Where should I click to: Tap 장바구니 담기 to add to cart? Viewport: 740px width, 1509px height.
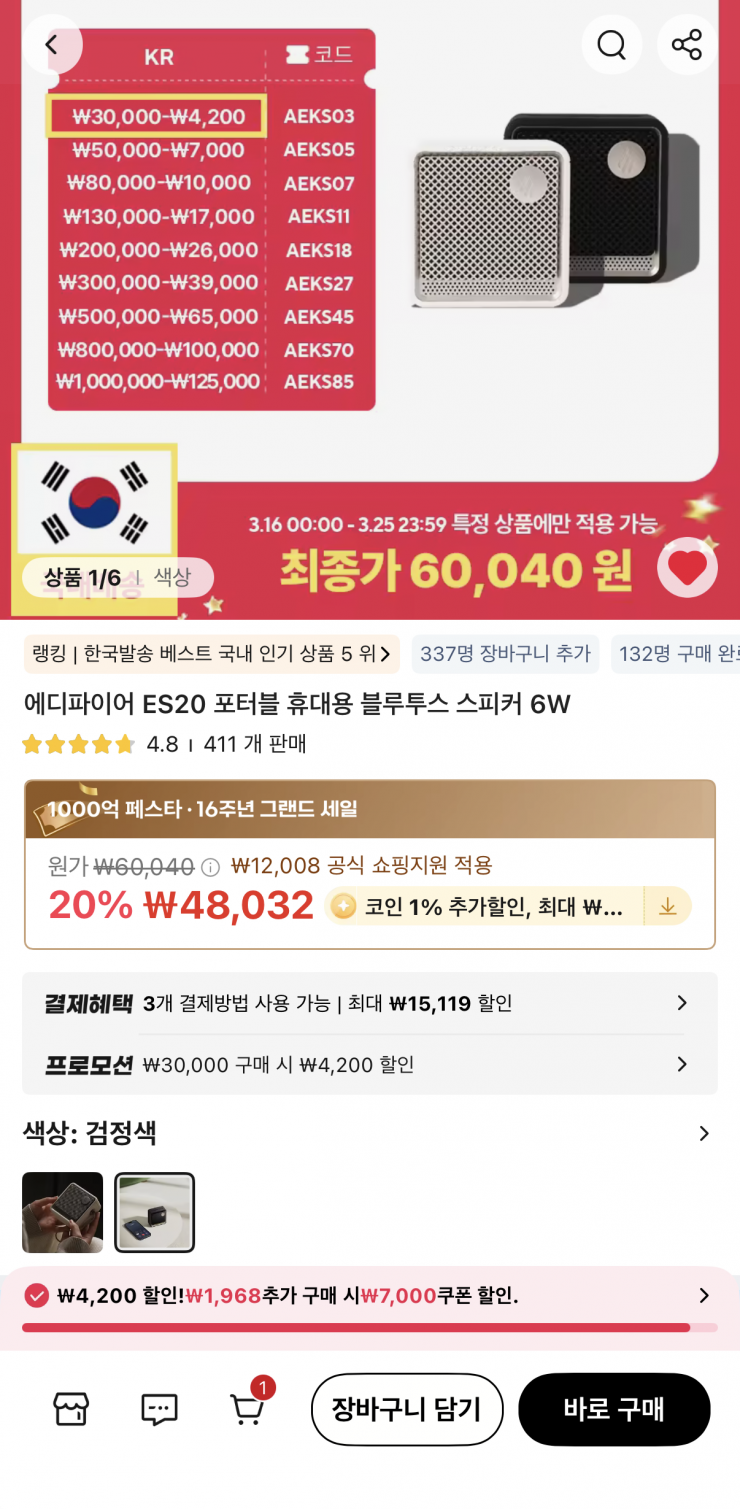coord(406,1409)
